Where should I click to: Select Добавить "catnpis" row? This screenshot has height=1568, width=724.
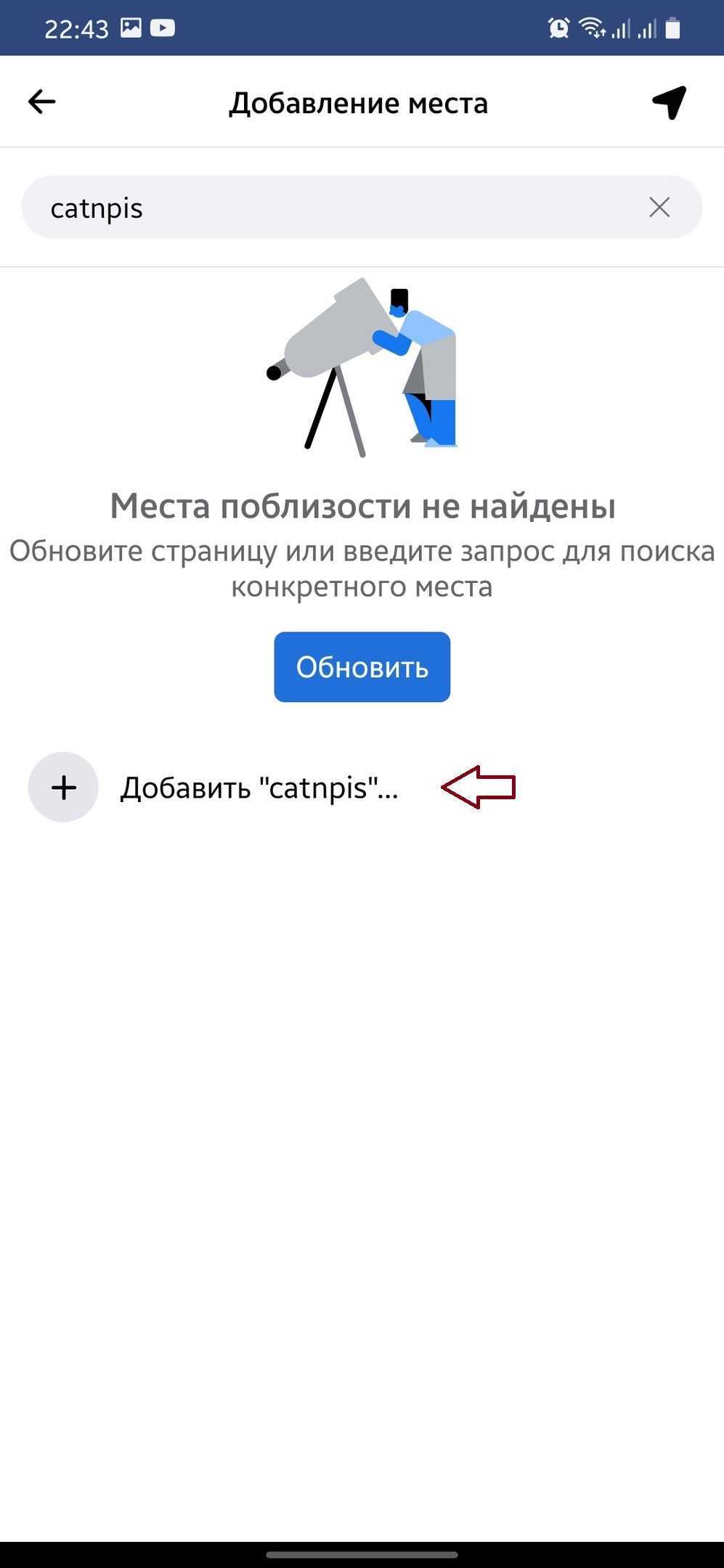259,788
